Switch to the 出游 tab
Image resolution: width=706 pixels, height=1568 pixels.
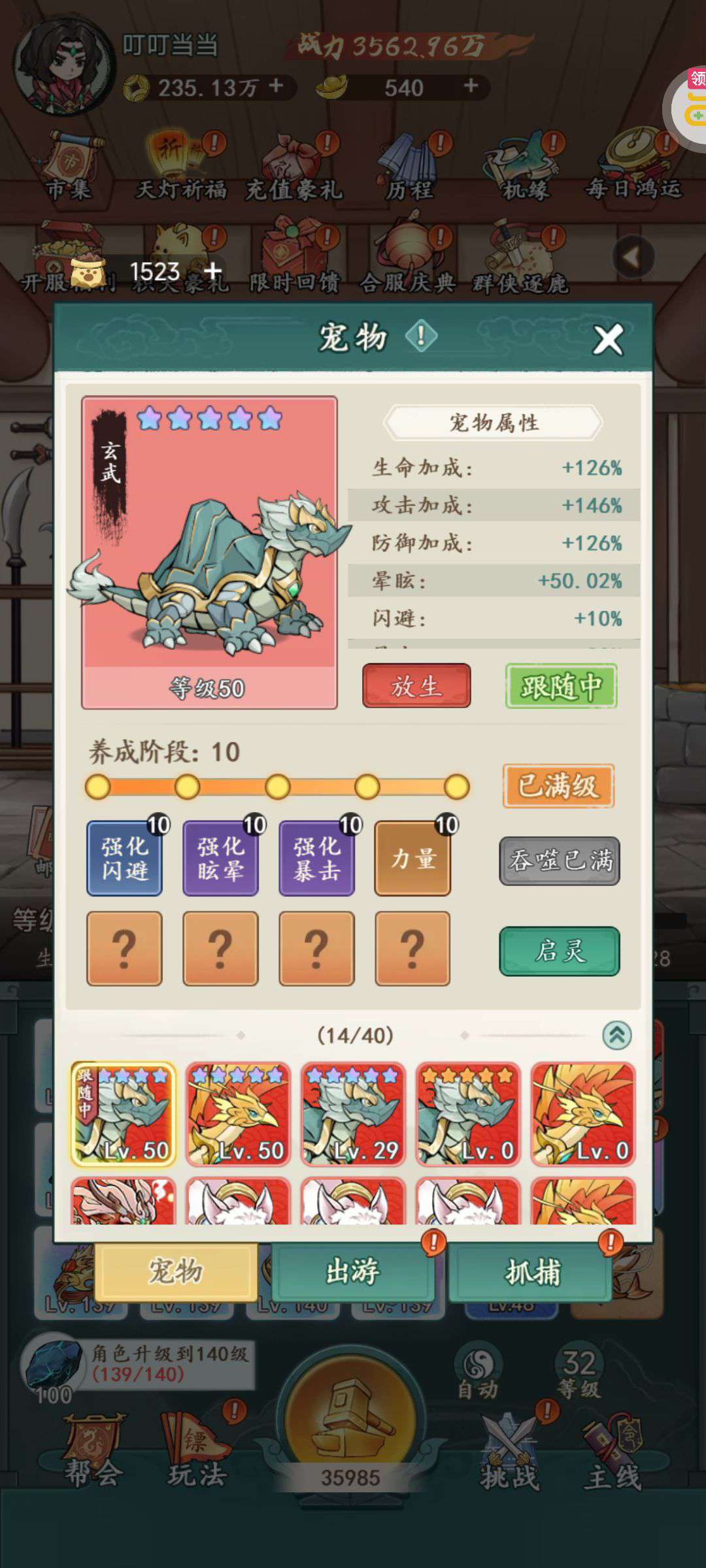[x=353, y=1271]
